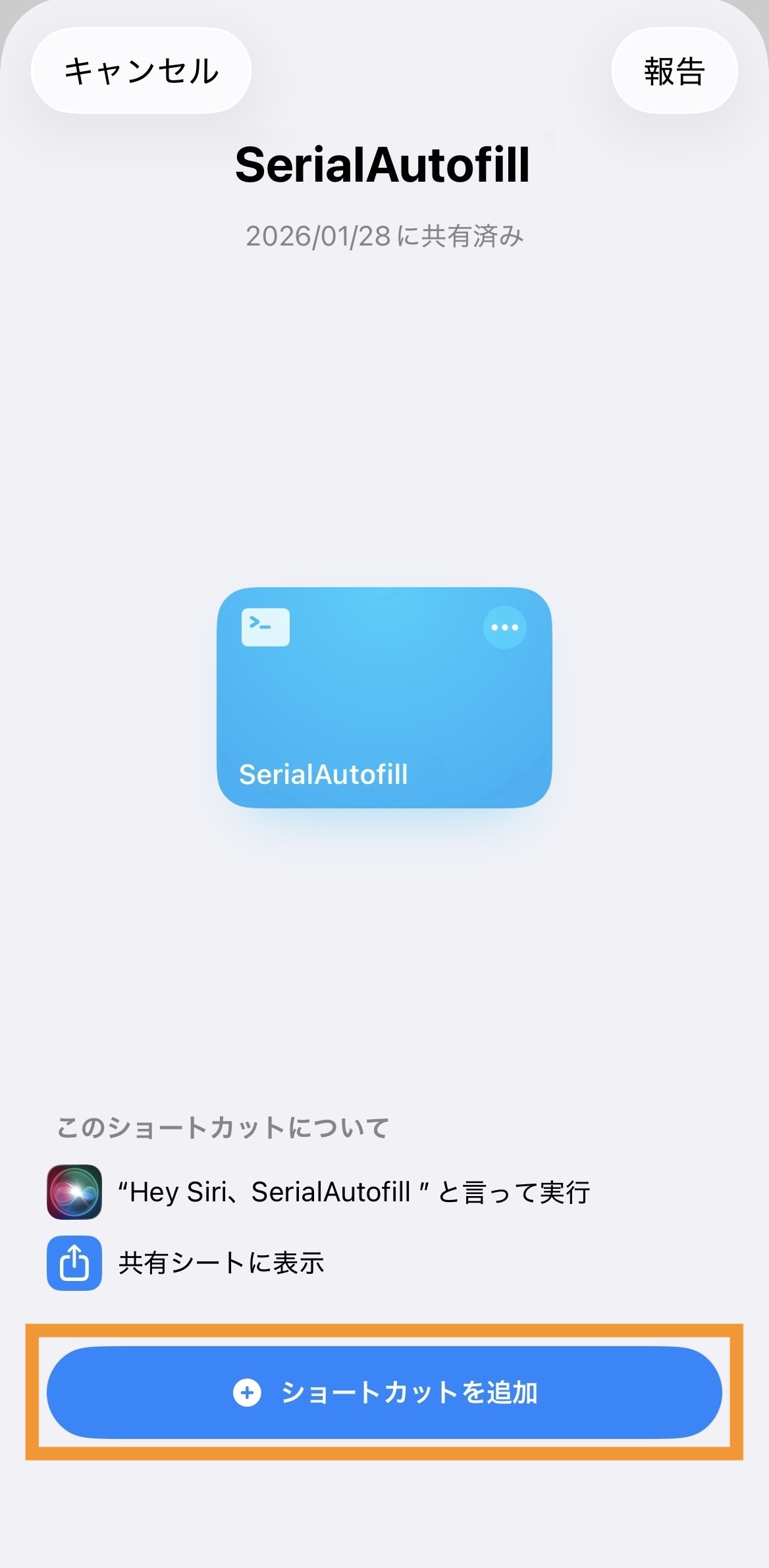The height and width of the screenshot is (1568, 769).
Task: Select the Siri icon next to the voice phrase
Action: (x=74, y=1191)
